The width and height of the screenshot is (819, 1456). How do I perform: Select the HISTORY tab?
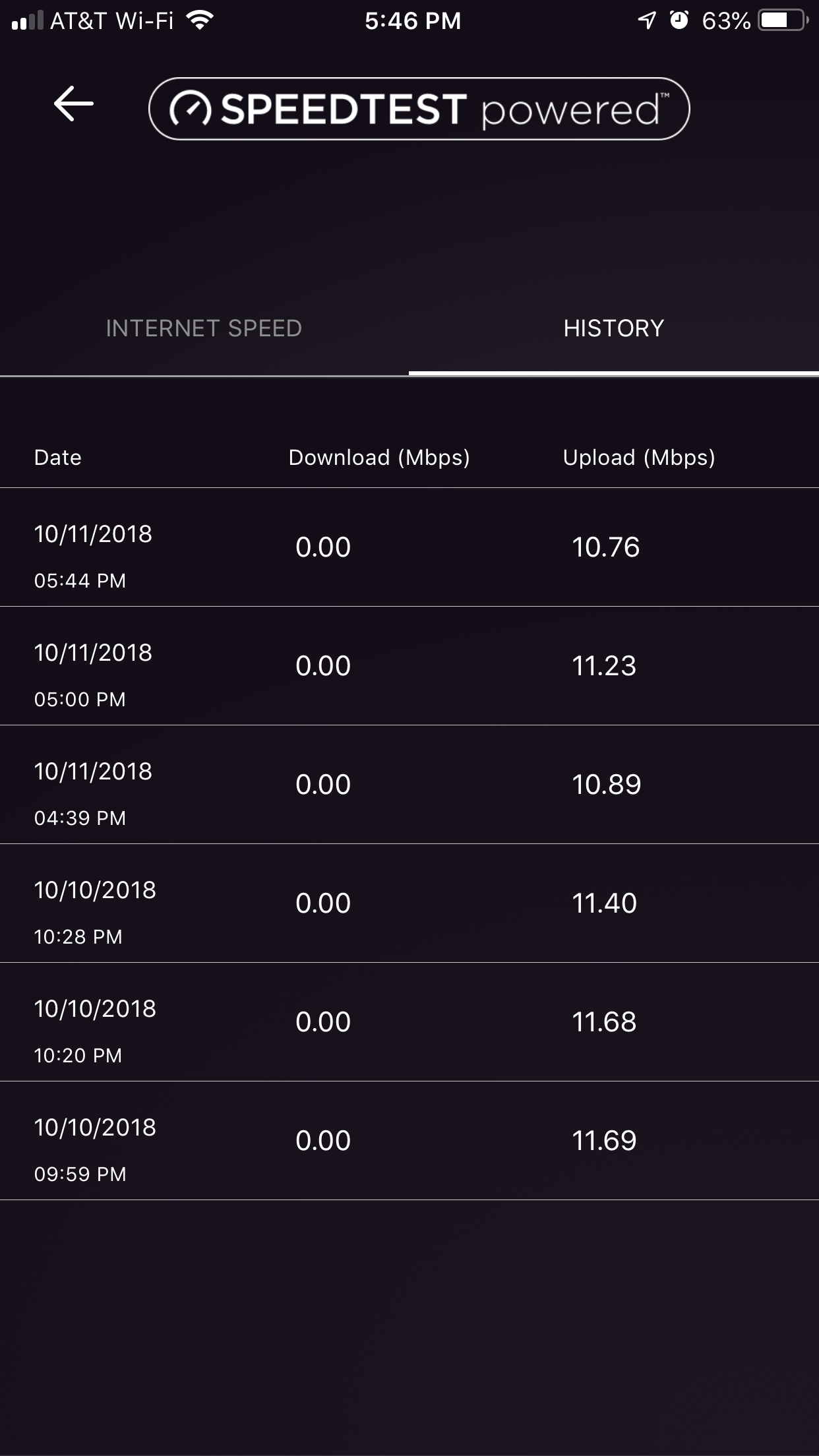(615, 328)
